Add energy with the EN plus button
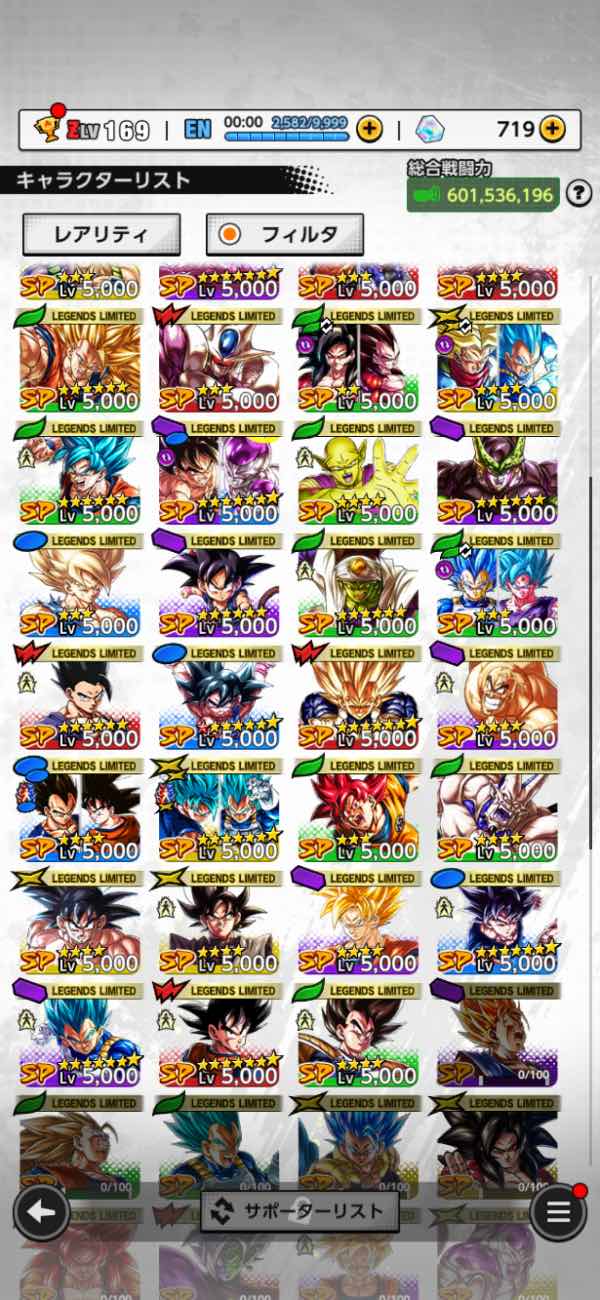This screenshot has width=600, height=1300. [x=369, y=129]
